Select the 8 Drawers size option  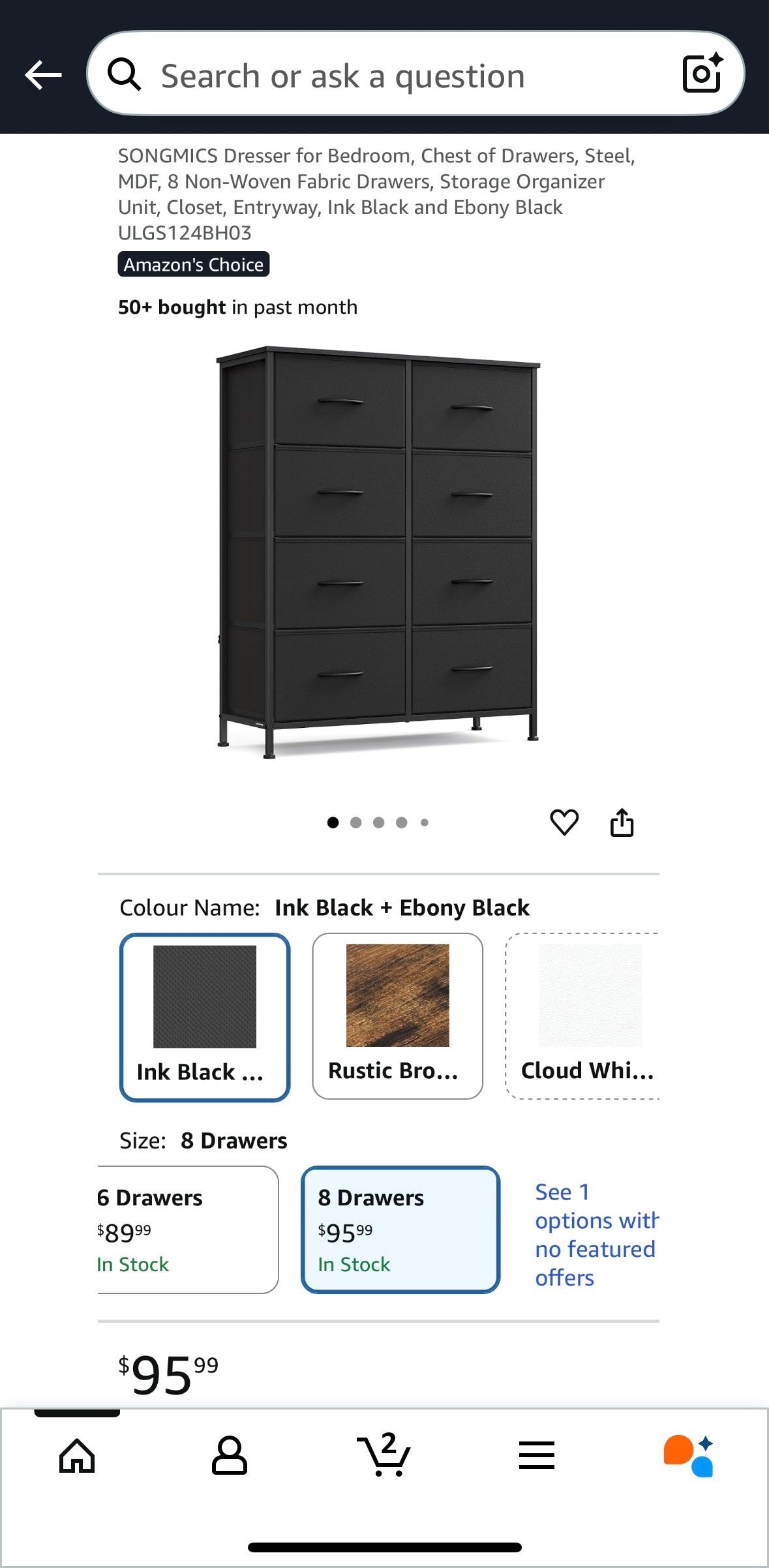point(400,1229)
